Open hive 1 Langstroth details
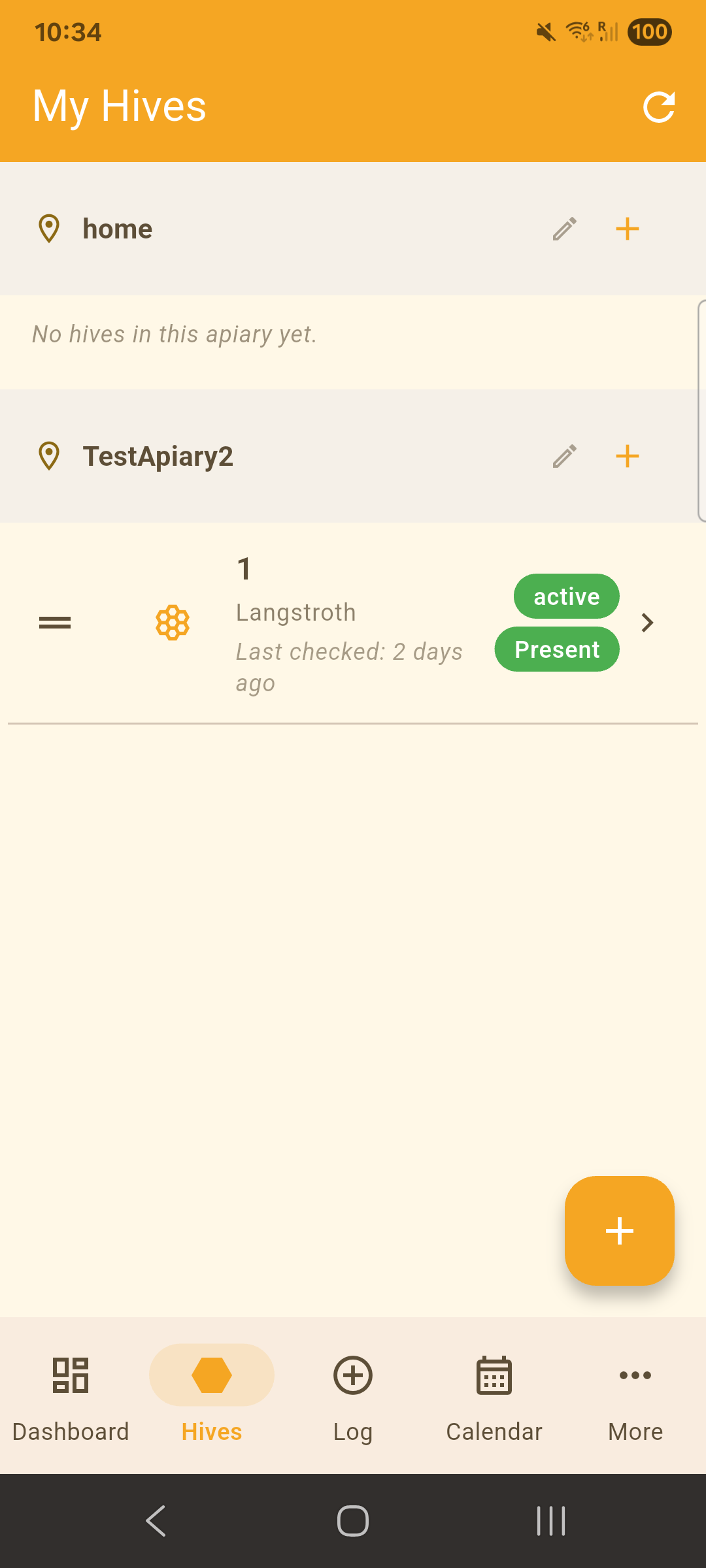Screen dimensions: 706x1568 (x=647, y=623)
